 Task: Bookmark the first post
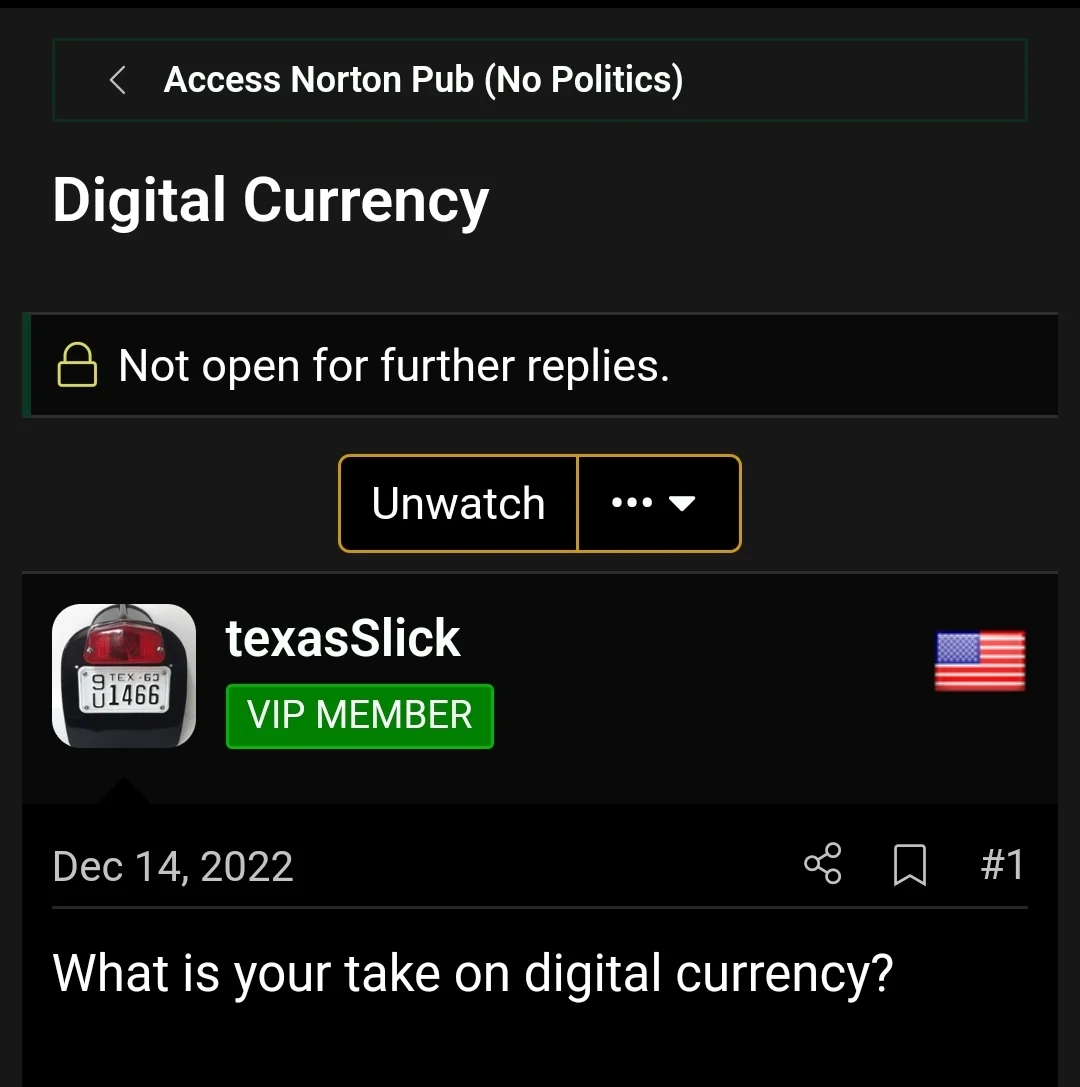tap(909, 865)
